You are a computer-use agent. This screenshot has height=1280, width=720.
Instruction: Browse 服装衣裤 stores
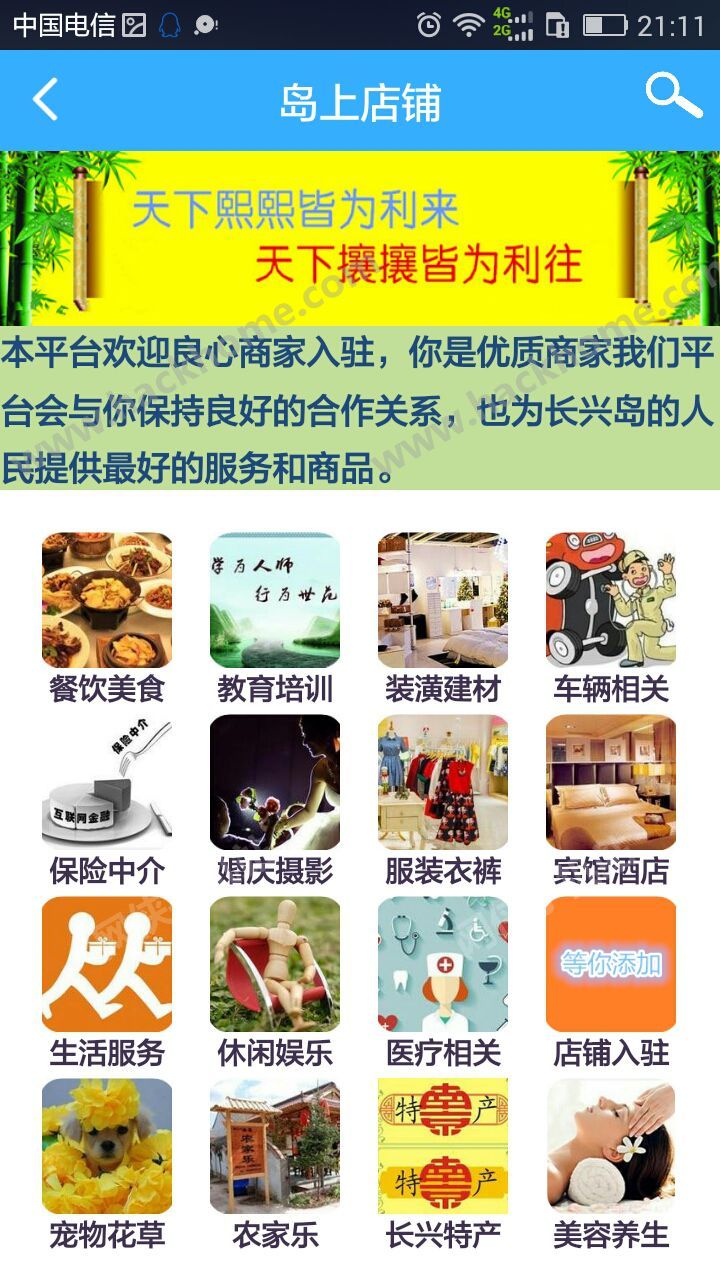[x=443, y=782]
